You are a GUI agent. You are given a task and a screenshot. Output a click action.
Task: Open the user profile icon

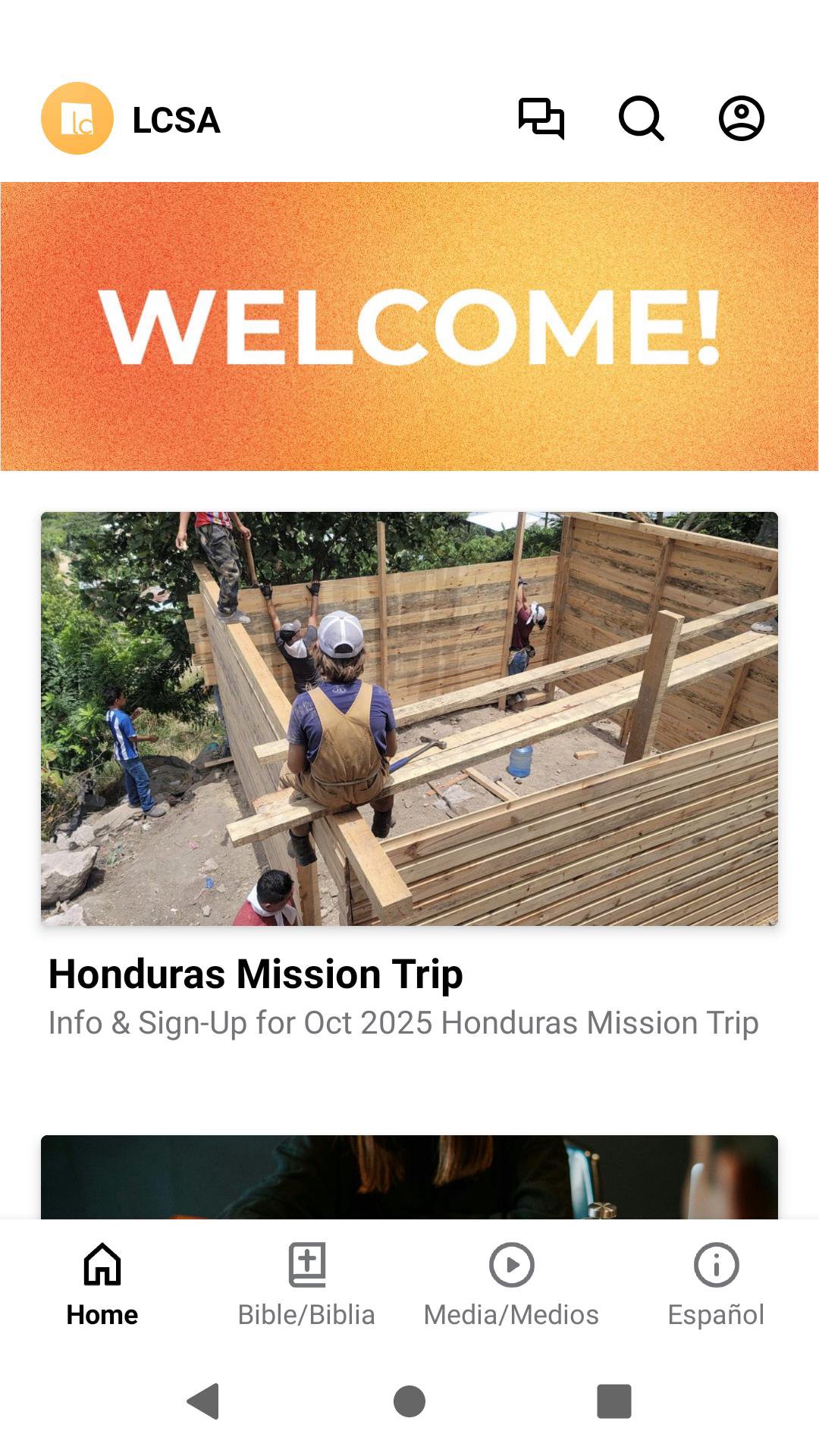(741, 119)
